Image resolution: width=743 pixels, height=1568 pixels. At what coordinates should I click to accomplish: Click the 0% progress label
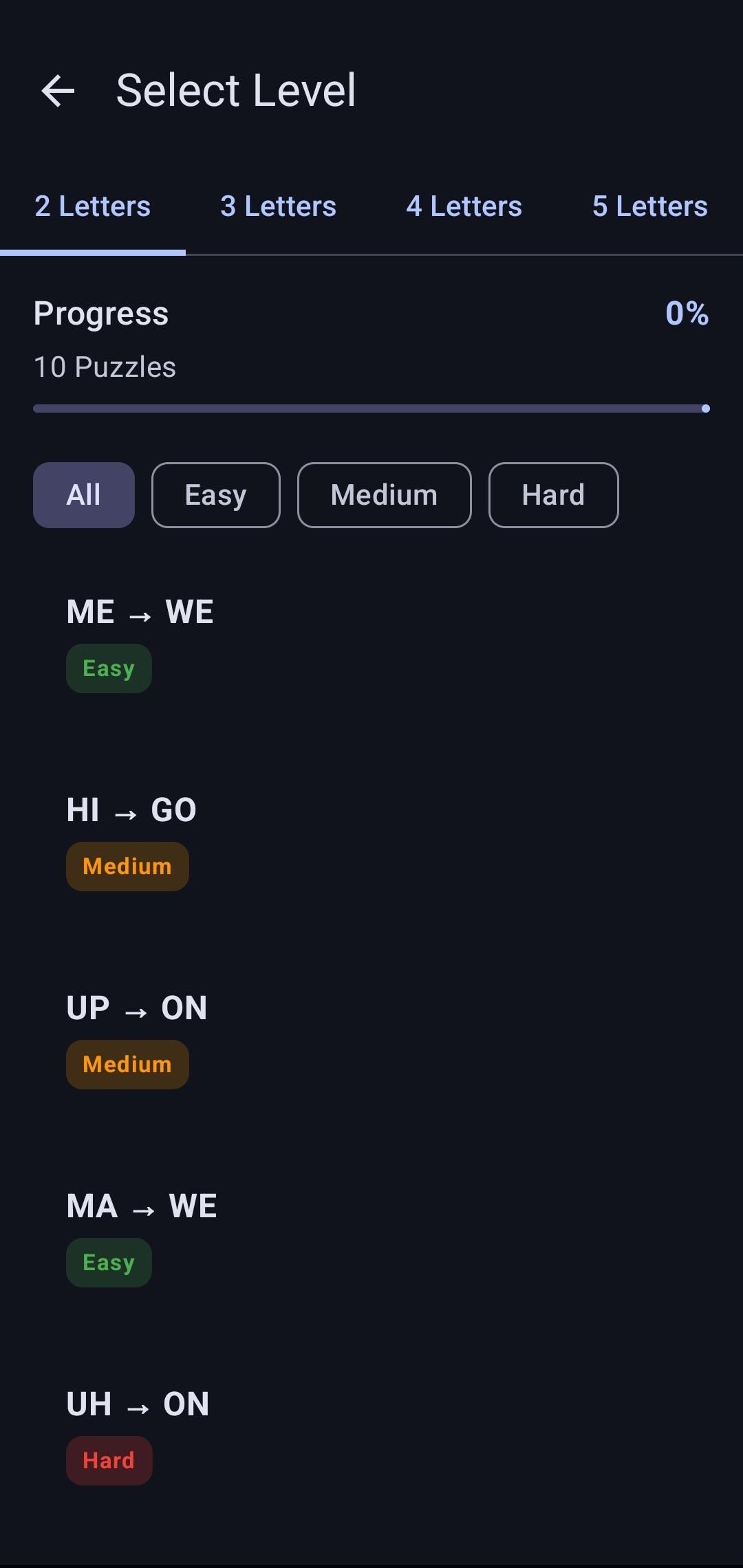[687, 314]
